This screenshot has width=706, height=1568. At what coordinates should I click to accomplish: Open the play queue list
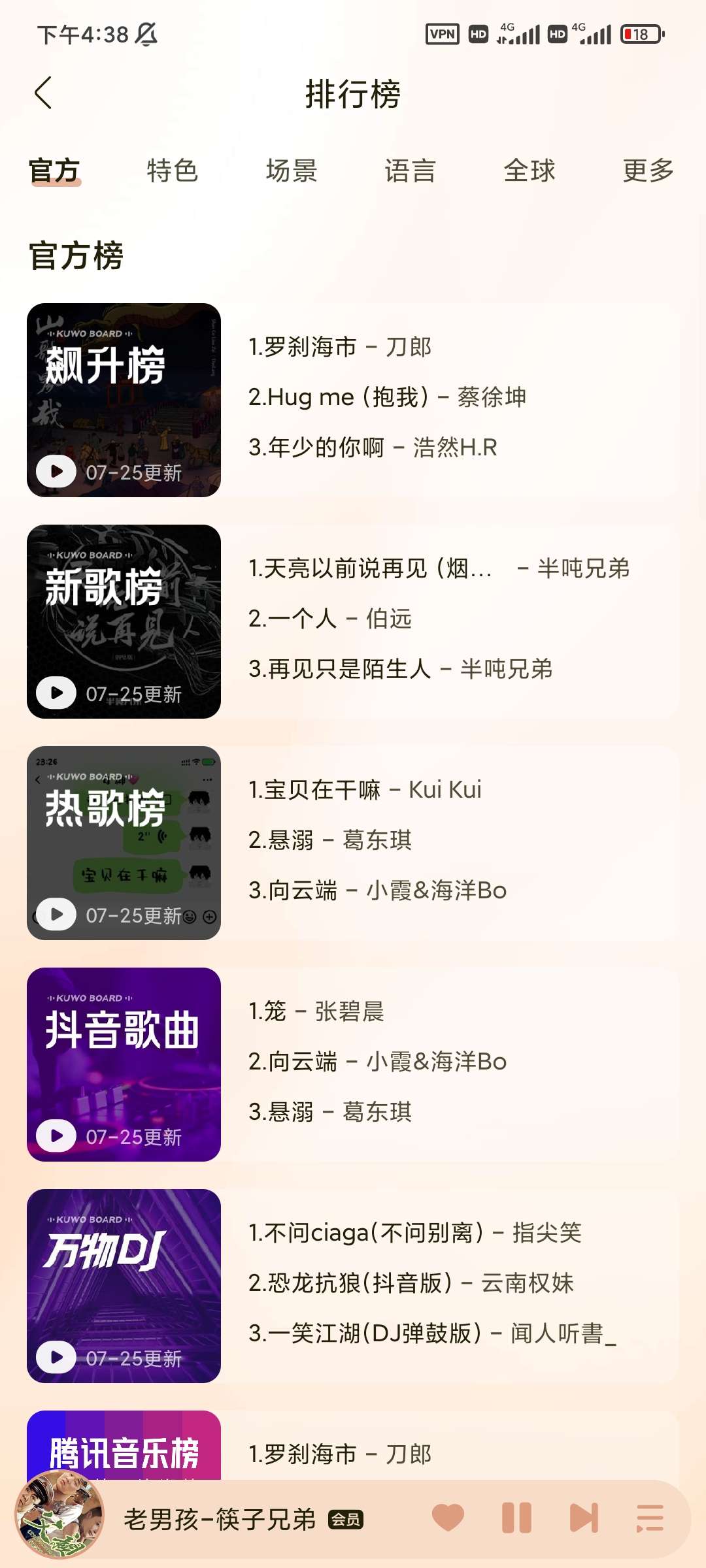coord(650,1518)
